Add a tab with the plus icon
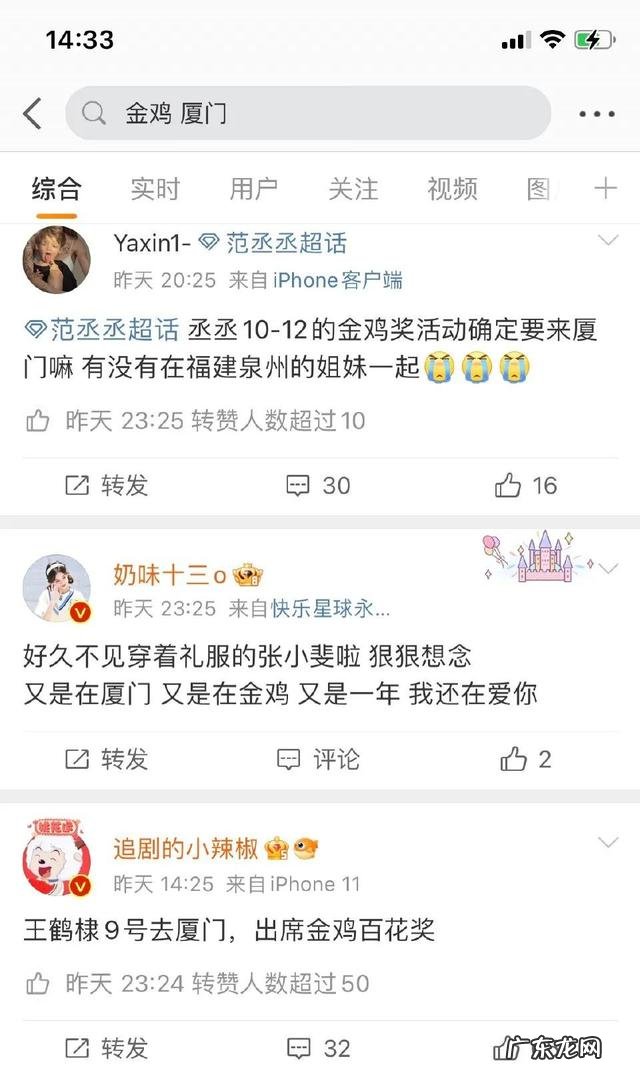Viewport: 640px width, 1077px height. (x=606, y=188)
